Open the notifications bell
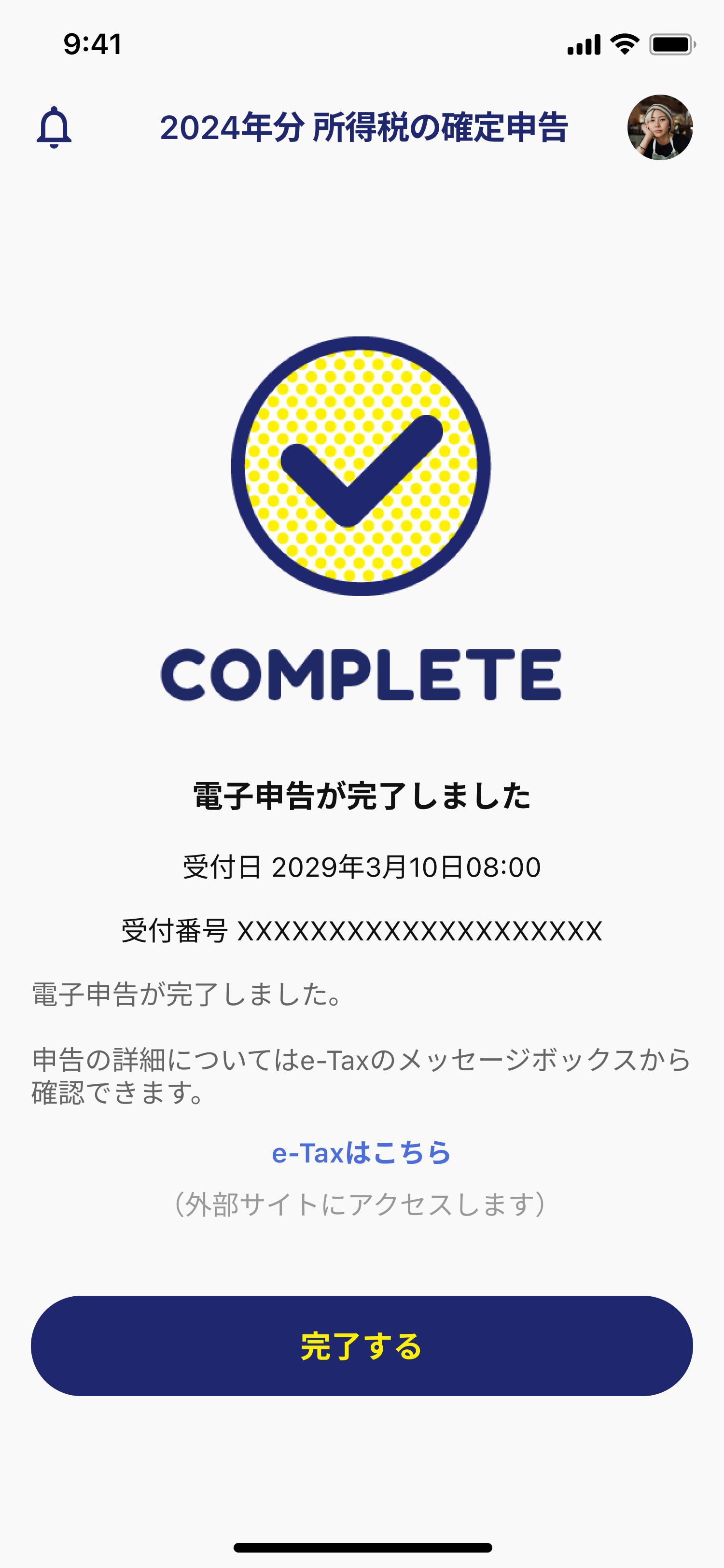Image resolution: width=724 pixels, height=1568 pixels. 54,127
